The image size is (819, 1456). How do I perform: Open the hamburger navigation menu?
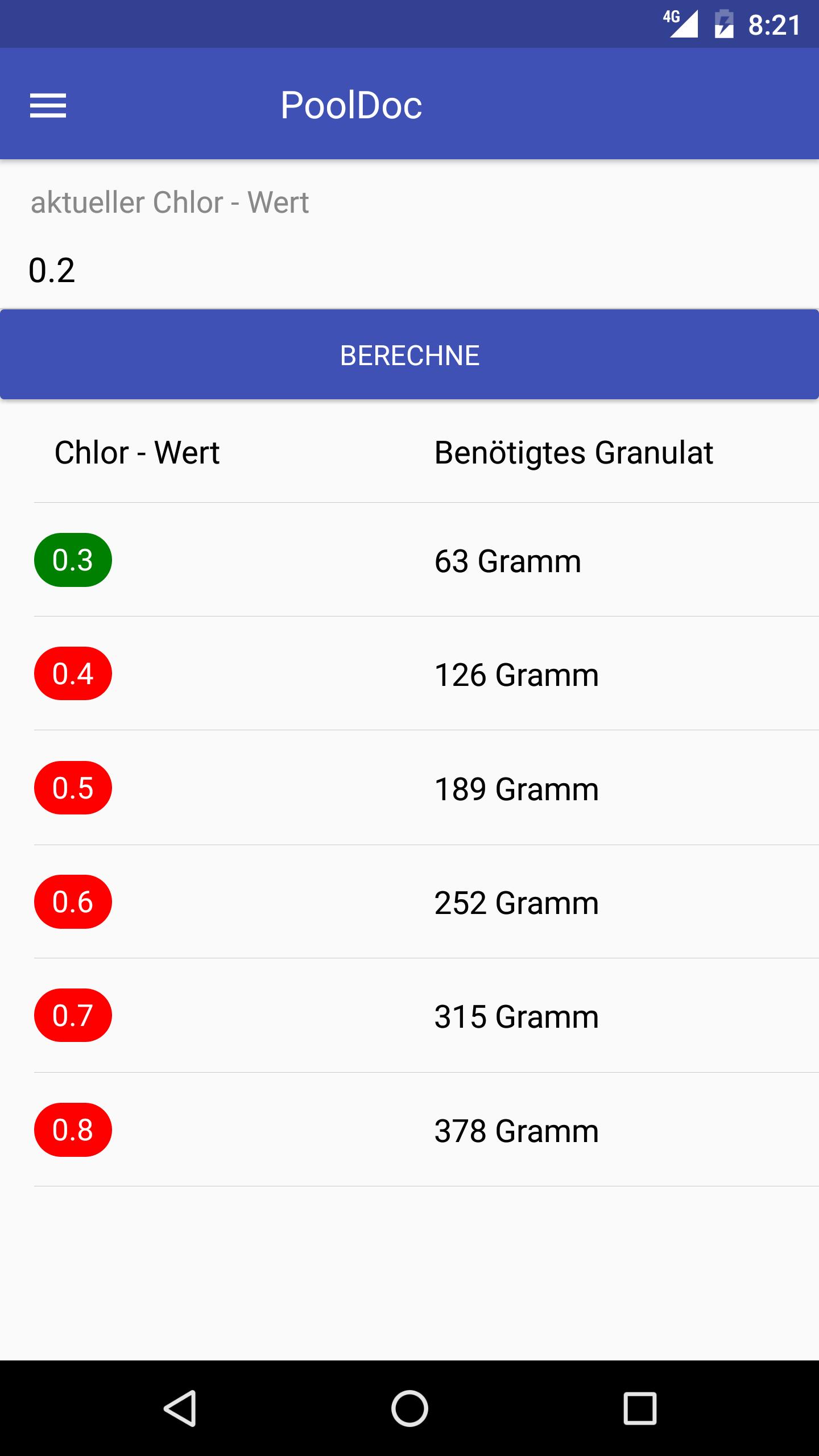coord(48,106)
